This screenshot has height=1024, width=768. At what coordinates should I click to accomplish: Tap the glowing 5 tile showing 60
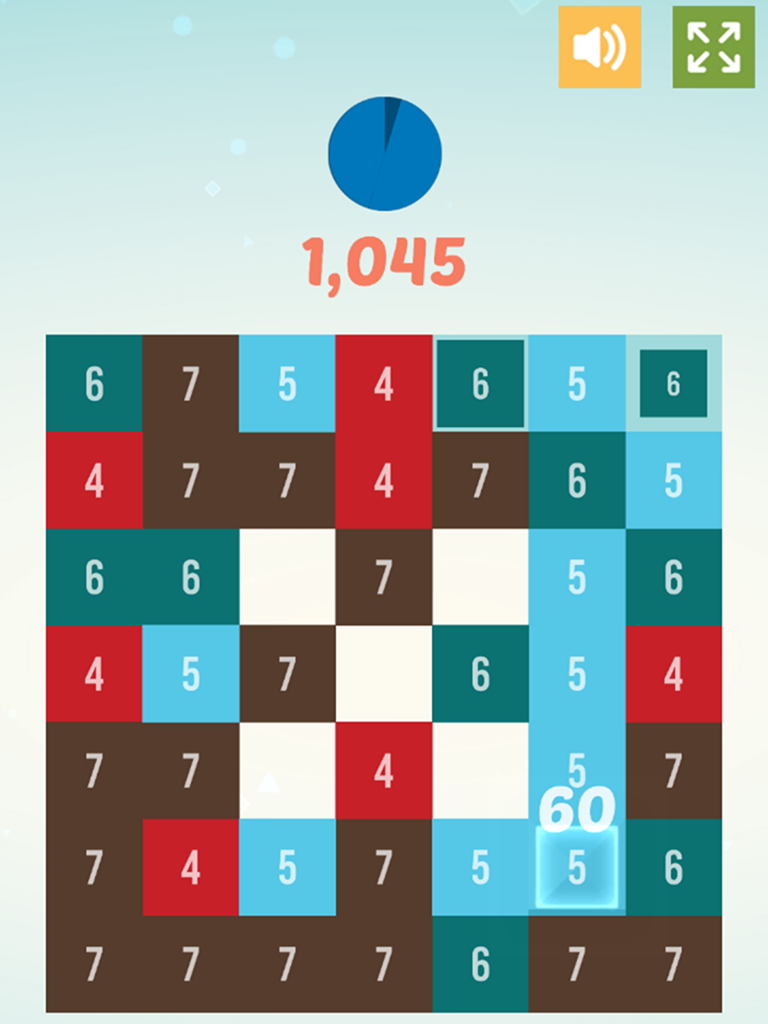576,867
